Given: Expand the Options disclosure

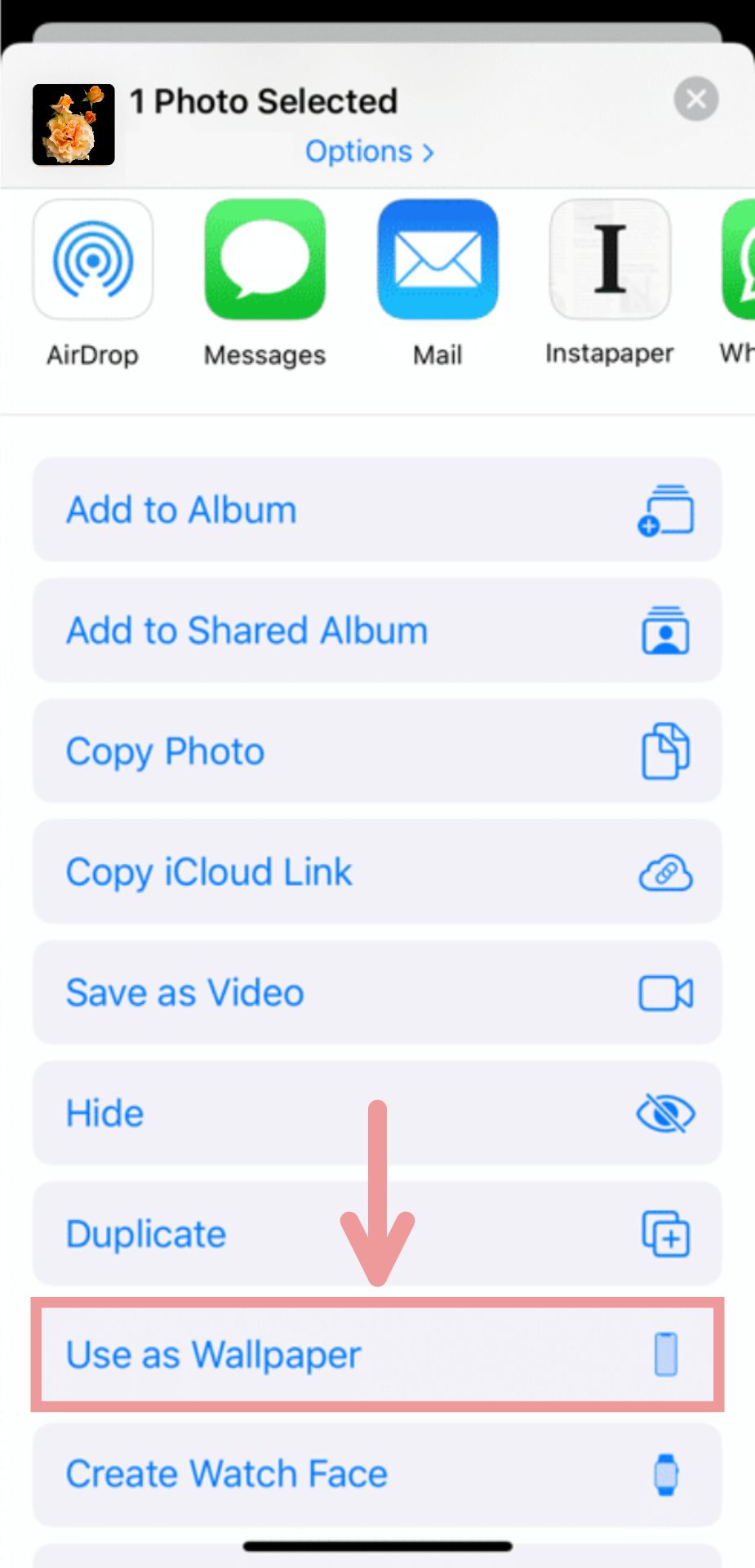Looking at the screenshot, I should tap(369, 151).
